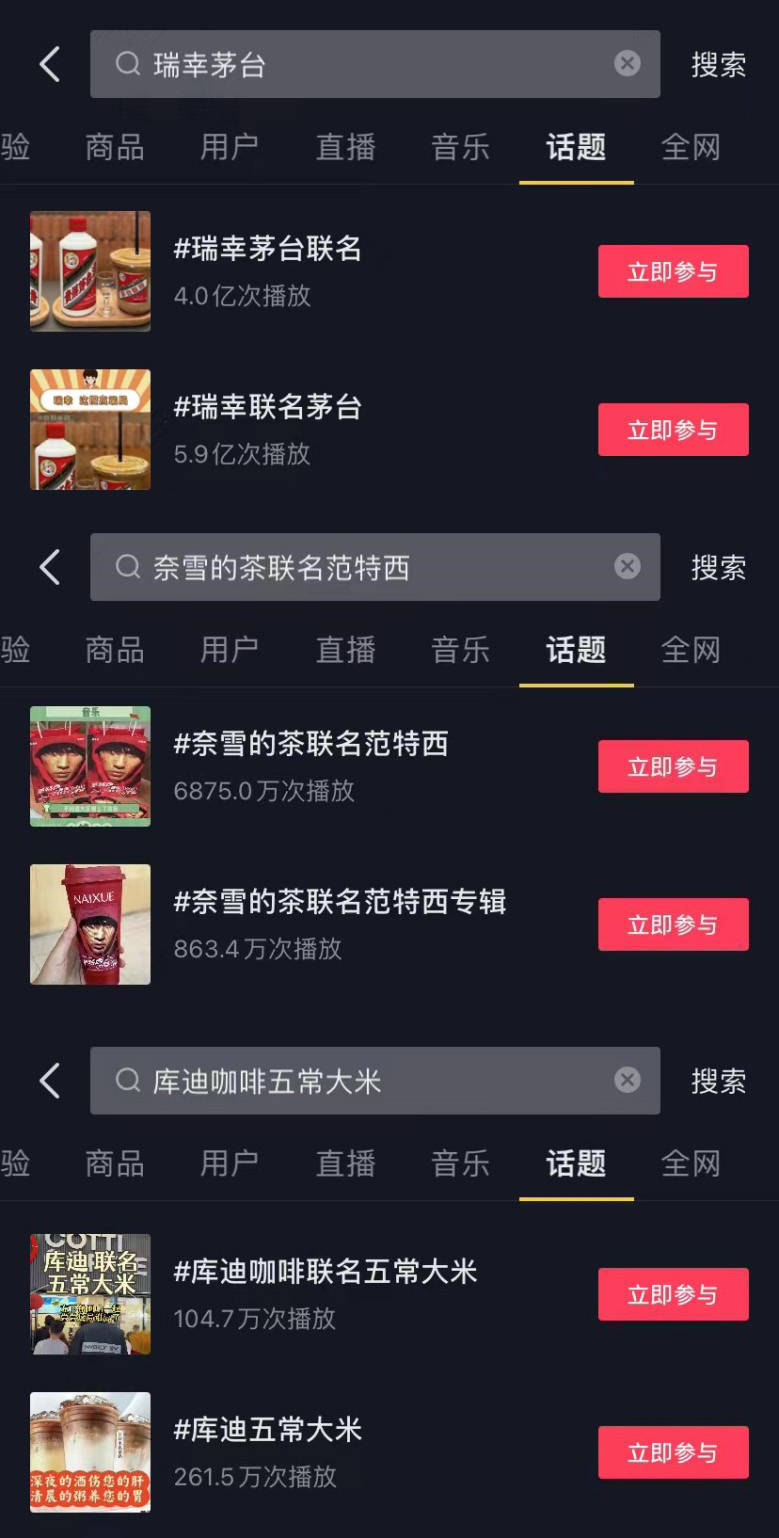
Task: Select the 直播 tab
Action: [345, 147]
